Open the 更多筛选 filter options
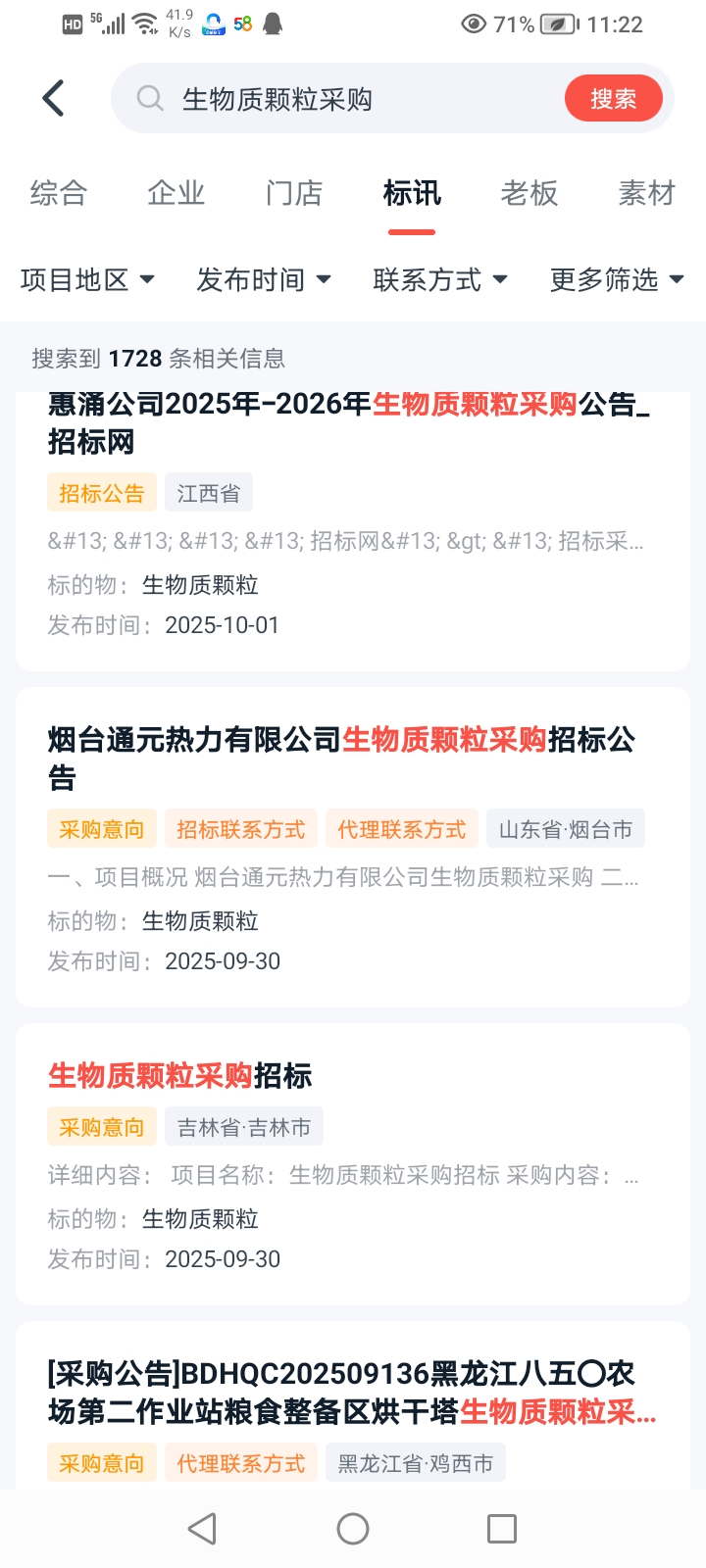The width and height of the screenshot is (706, 1568). click(x=617, y=280)
